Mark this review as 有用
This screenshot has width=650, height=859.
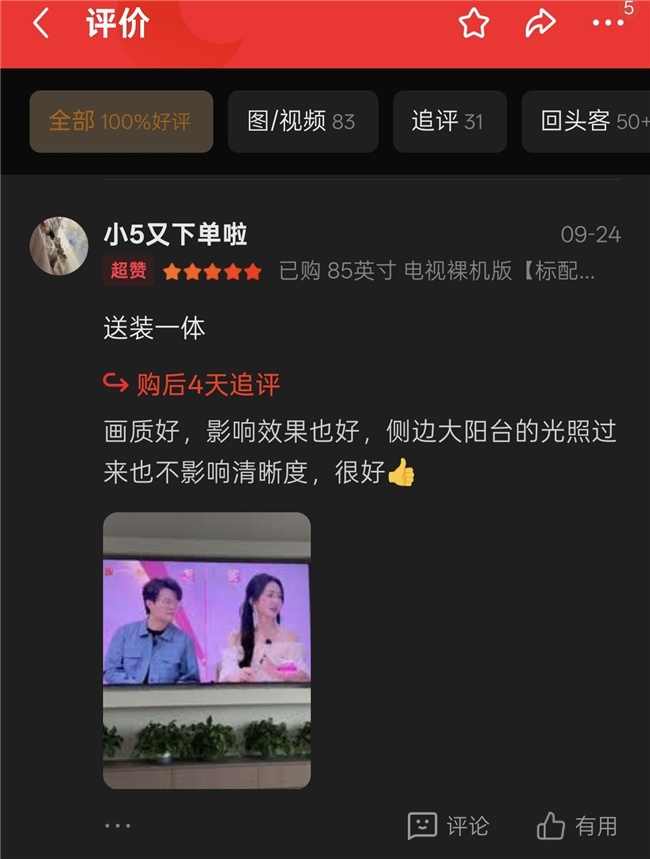click(x=577, y=826)
